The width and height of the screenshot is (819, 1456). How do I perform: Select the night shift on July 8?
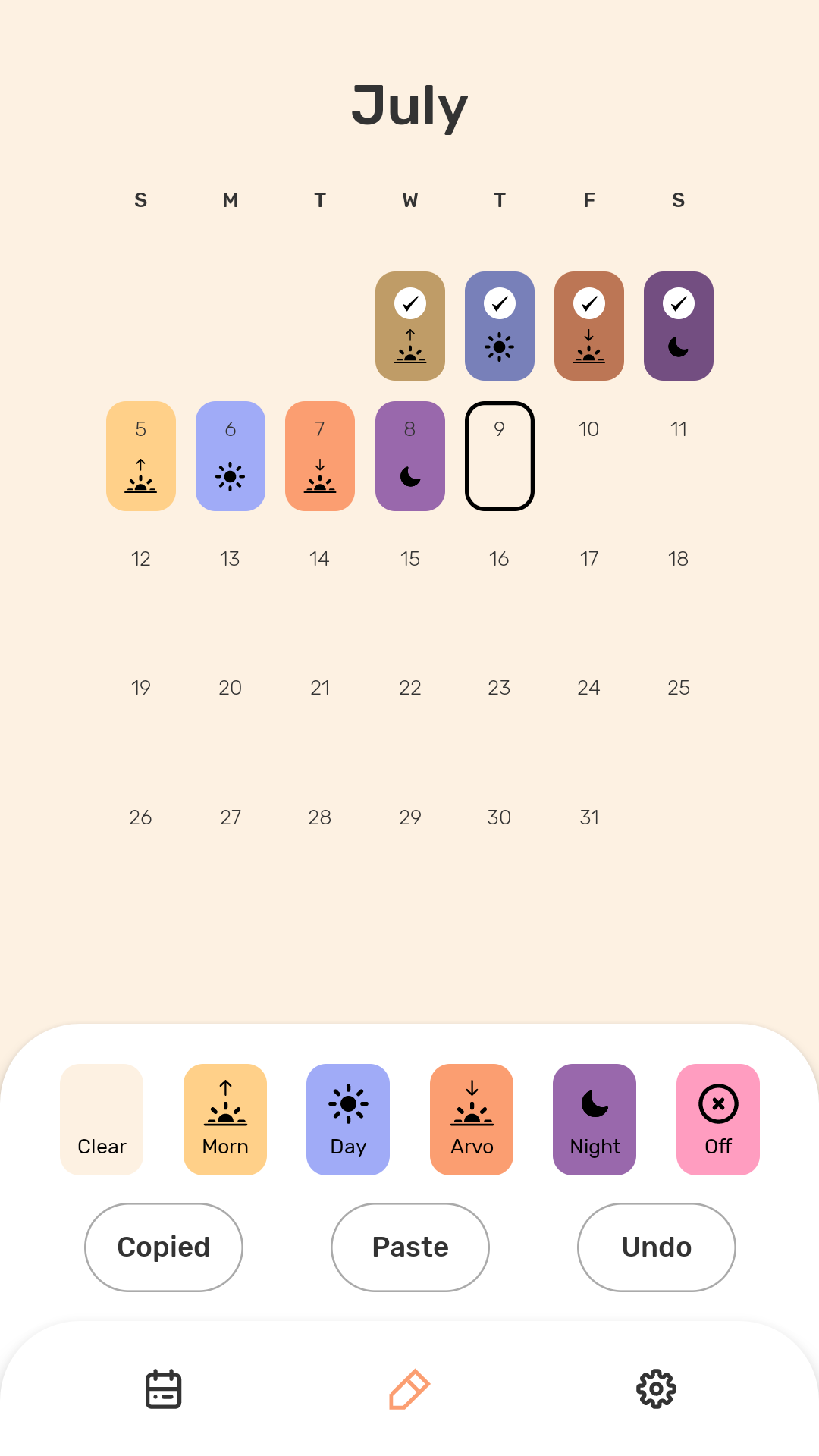pyautogui.click(x=410, y=456)
